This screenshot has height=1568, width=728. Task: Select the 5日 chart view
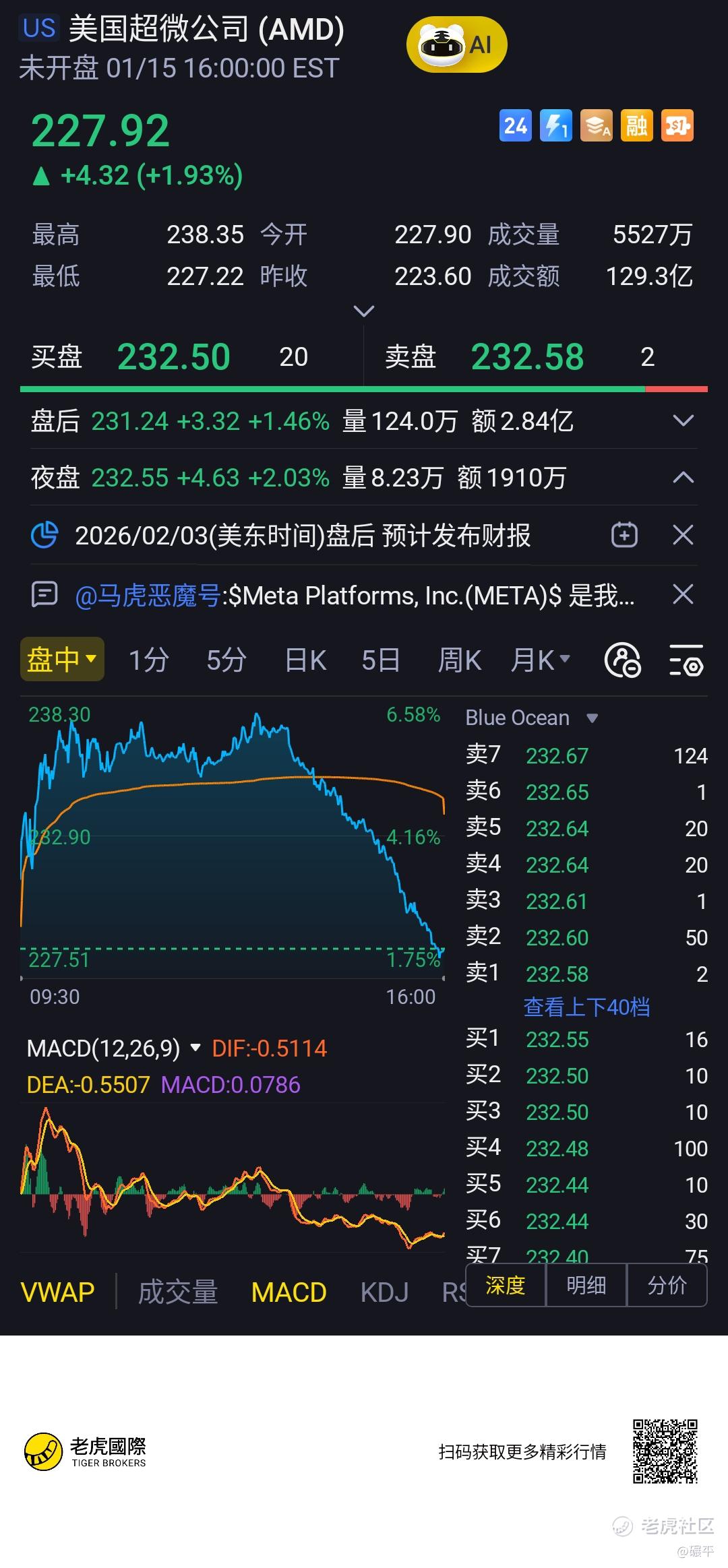click(x=380, y=660)
